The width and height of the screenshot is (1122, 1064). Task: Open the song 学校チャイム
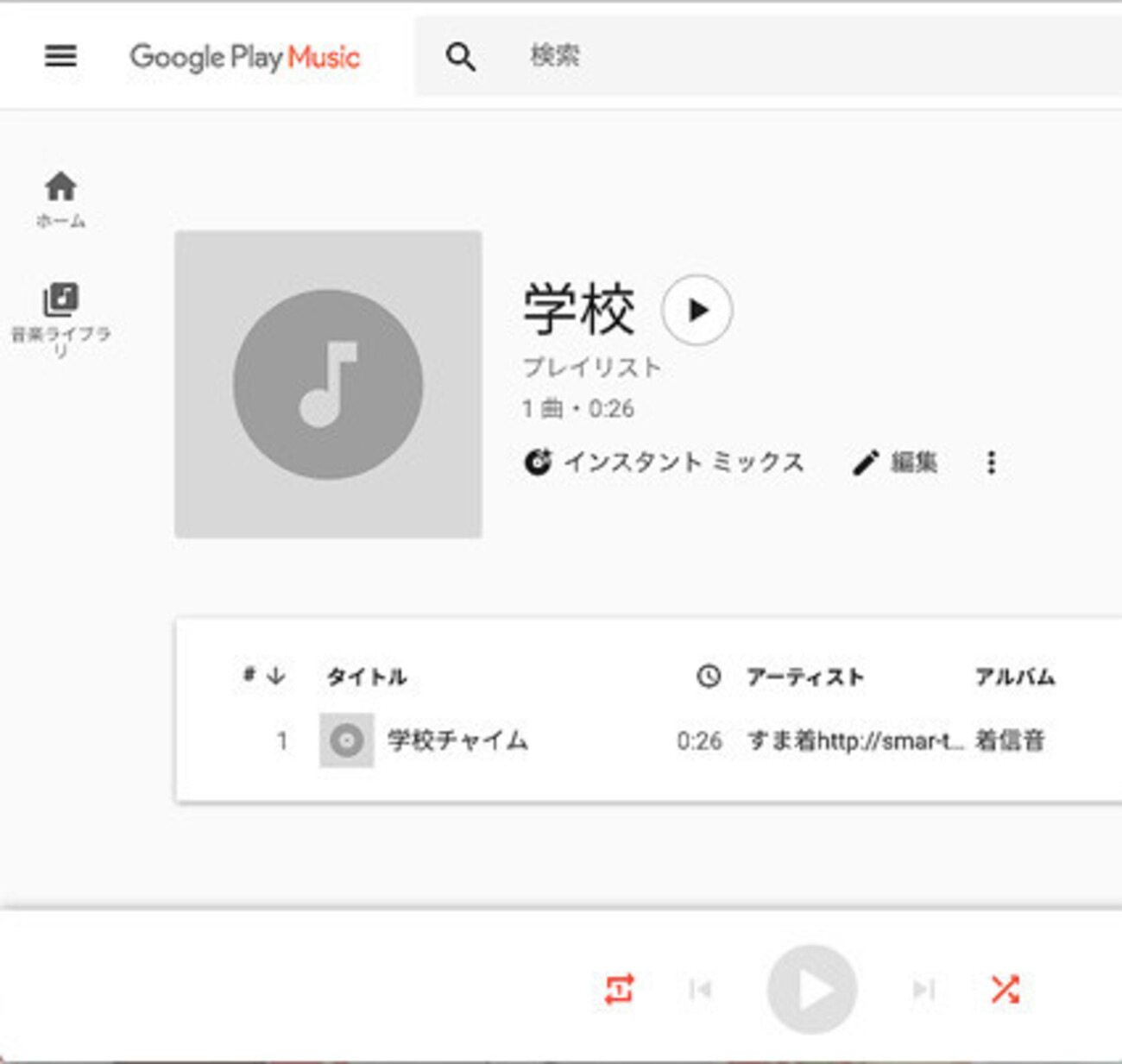pos(457,740)
